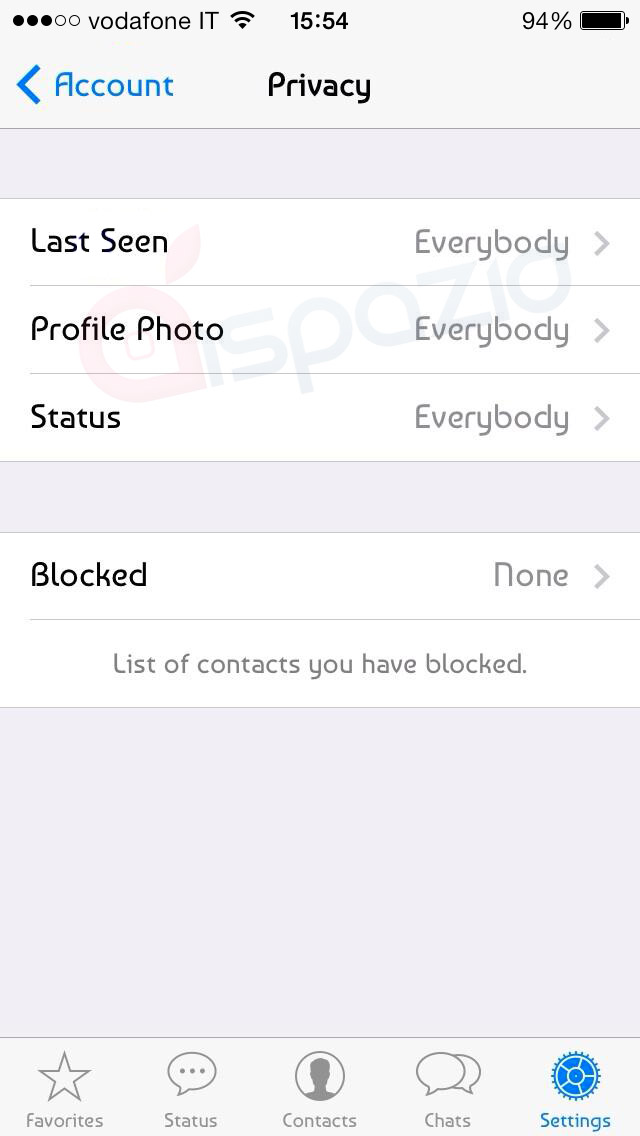Viewport: 640px width, 1136px height.
Task: Select the Settings tab
Action: click(575, 1090)
